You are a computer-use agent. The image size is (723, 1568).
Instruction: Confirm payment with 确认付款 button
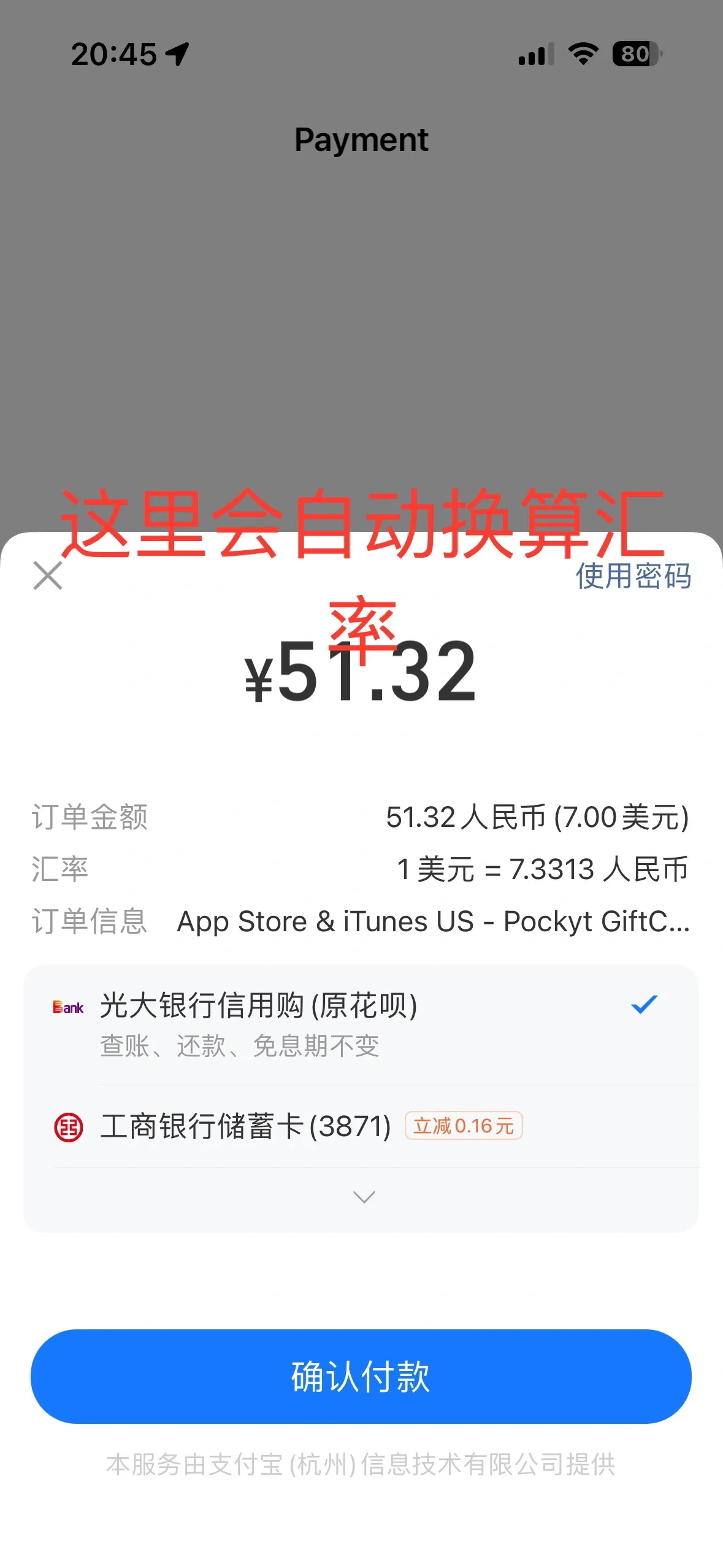click(x=361, y=1376)
